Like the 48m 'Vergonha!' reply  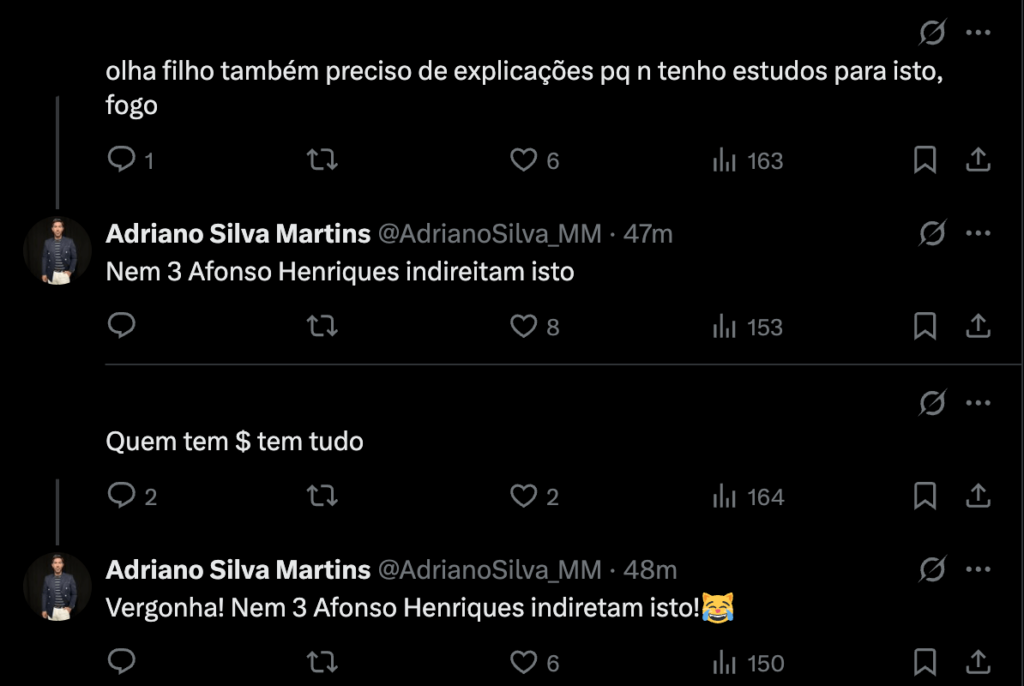(x=523, y=662)
